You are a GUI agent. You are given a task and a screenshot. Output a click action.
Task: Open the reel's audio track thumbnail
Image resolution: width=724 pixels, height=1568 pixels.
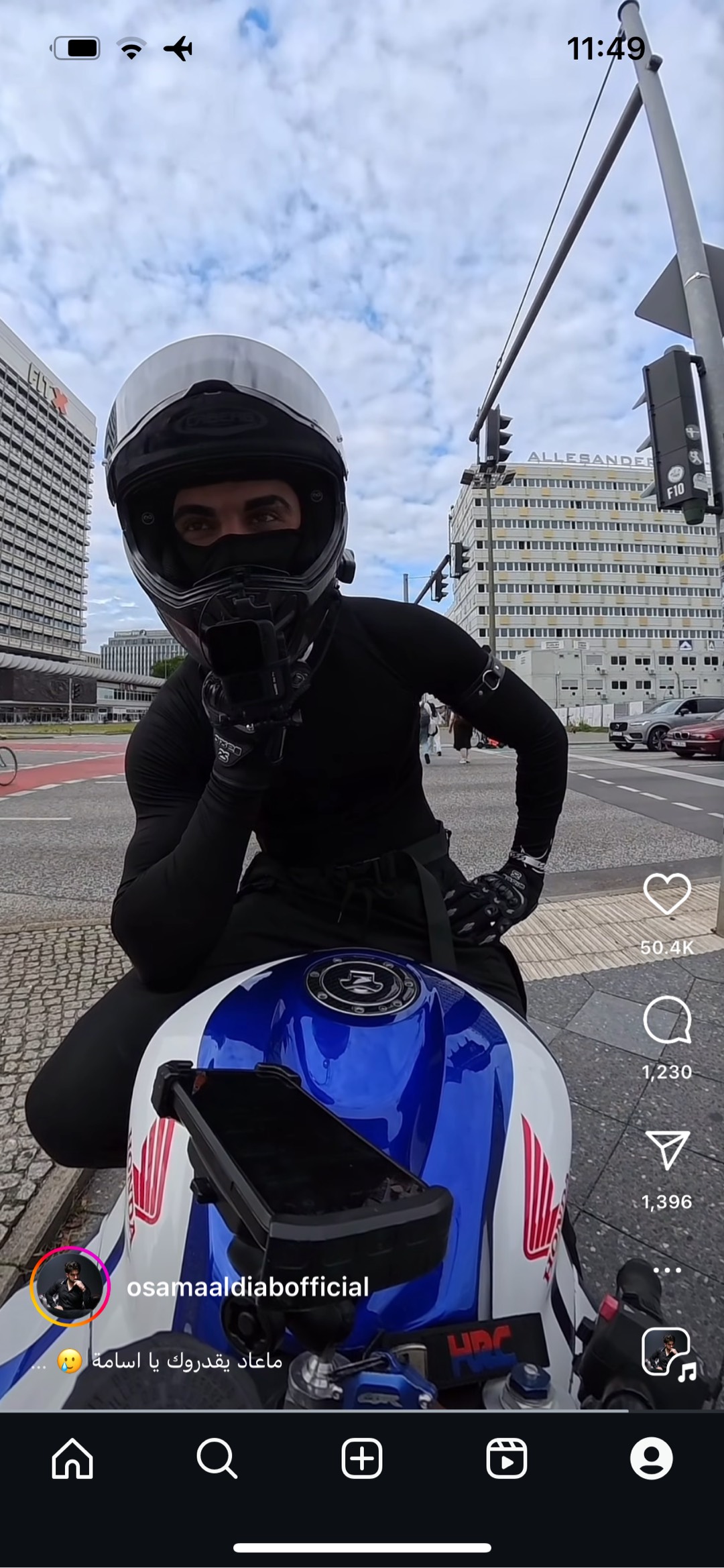pos(666,1352)
